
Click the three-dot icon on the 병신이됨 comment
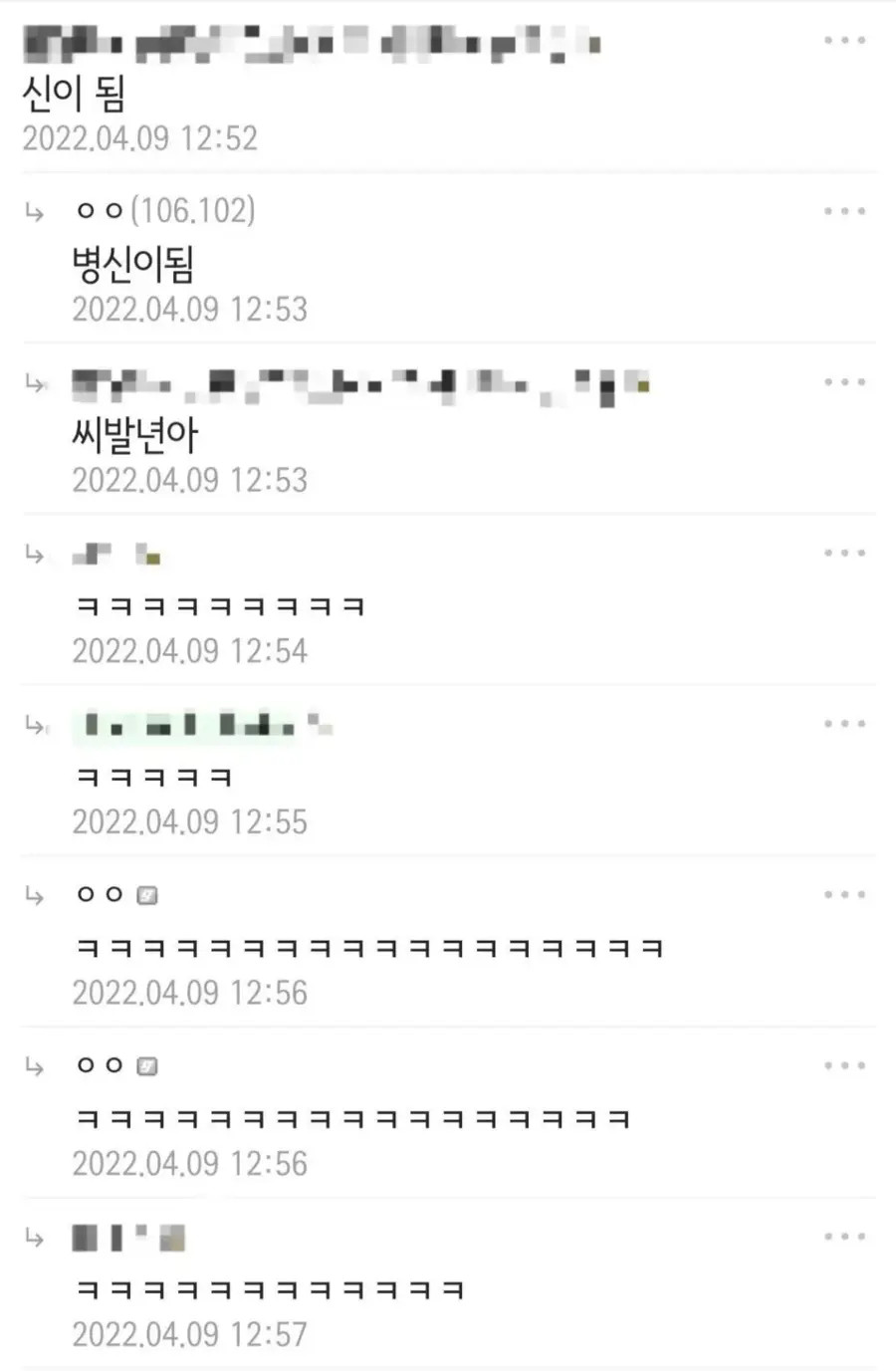point(845,209)
